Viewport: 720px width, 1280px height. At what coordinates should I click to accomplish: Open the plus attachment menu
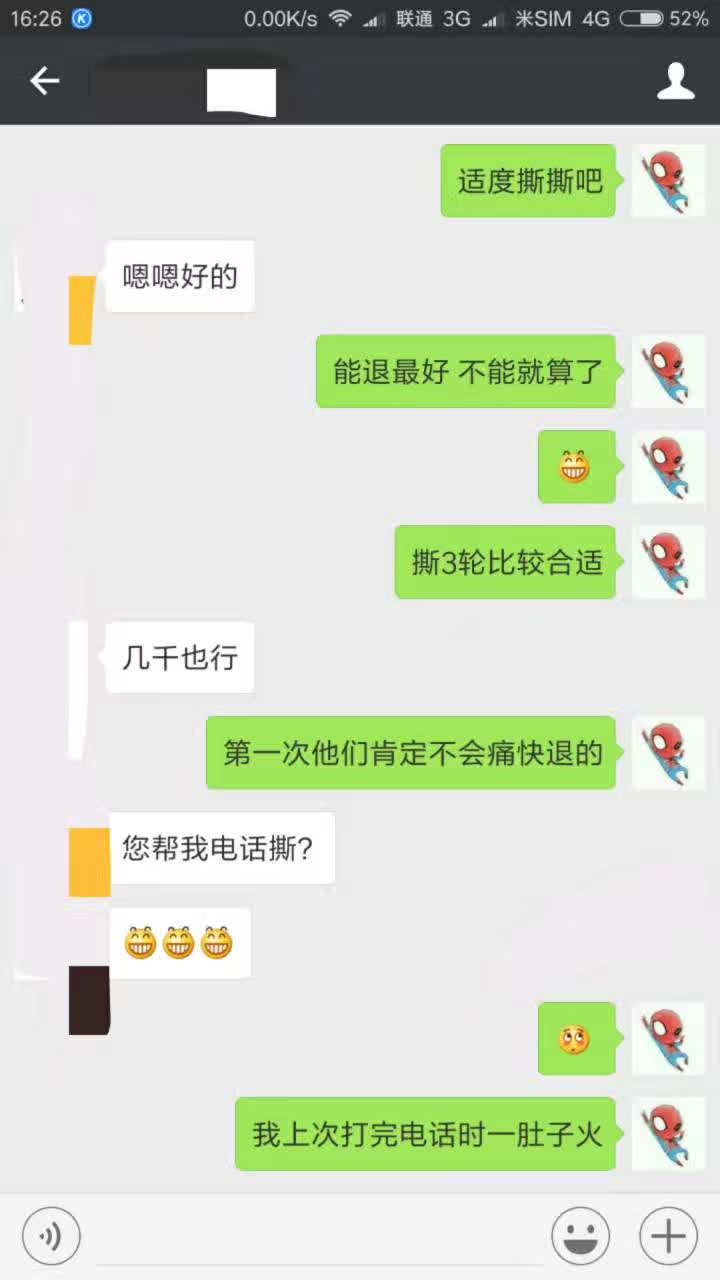tap(668, 1237)
